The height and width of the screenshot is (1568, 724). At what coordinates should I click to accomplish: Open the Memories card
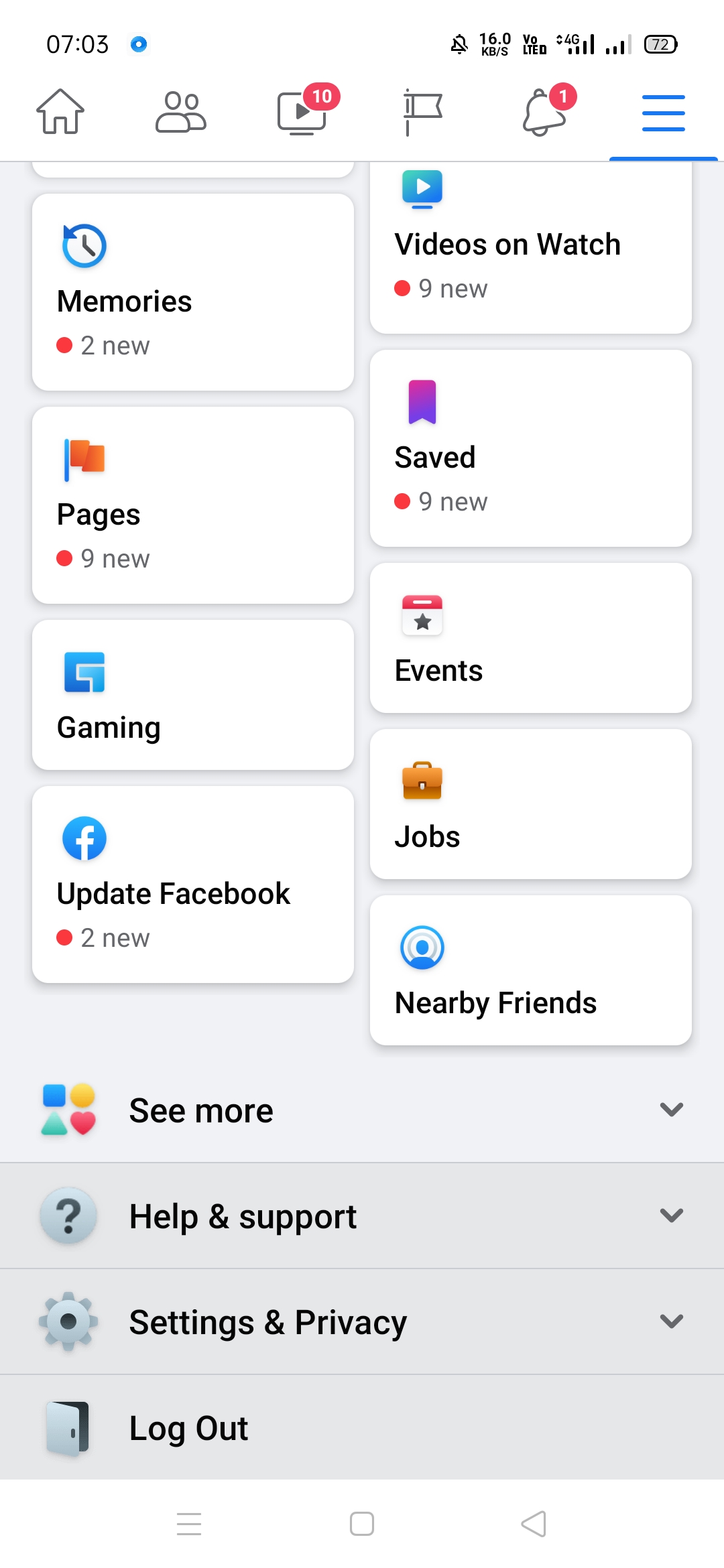coord(193,292)
